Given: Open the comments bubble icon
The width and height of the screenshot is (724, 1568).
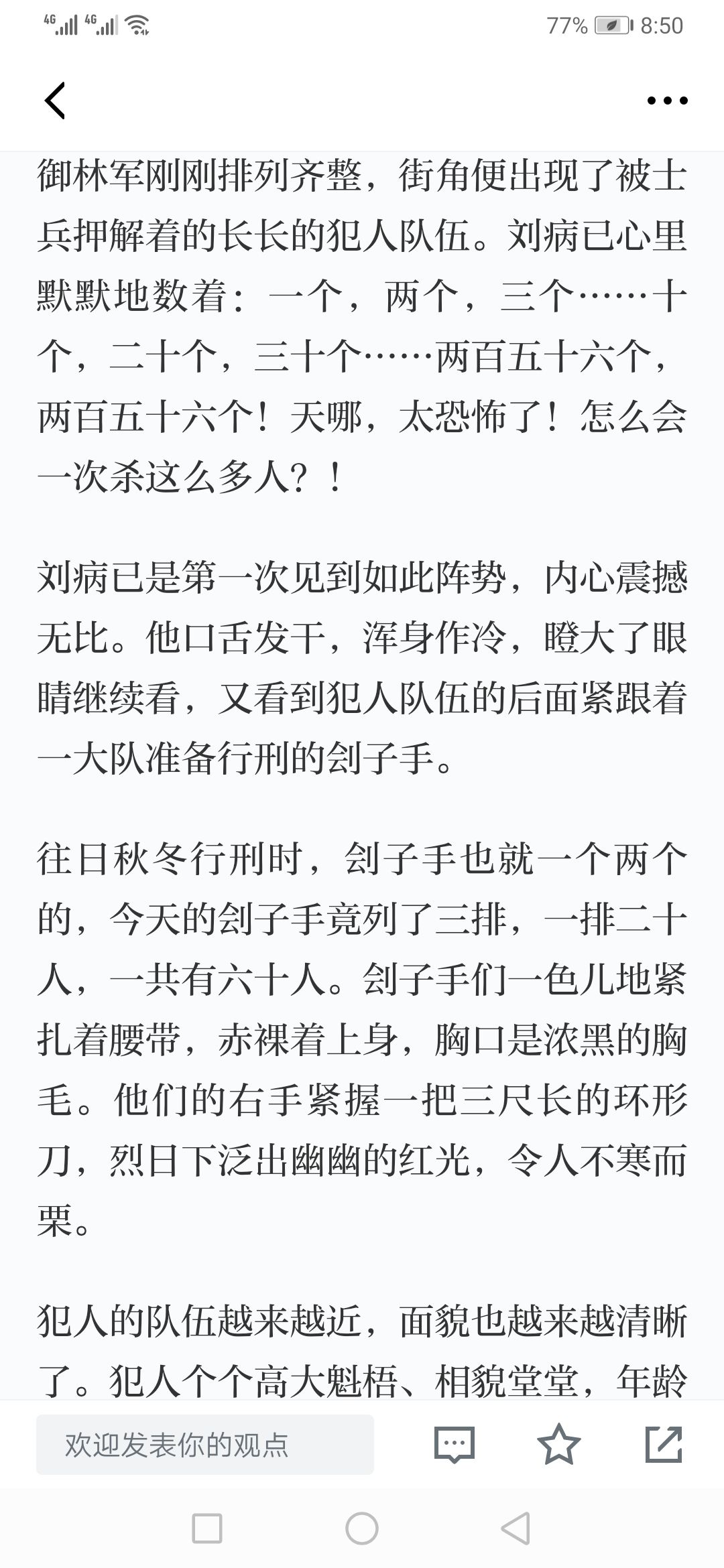Looking at the screenshot, I should click(455, 1444).
